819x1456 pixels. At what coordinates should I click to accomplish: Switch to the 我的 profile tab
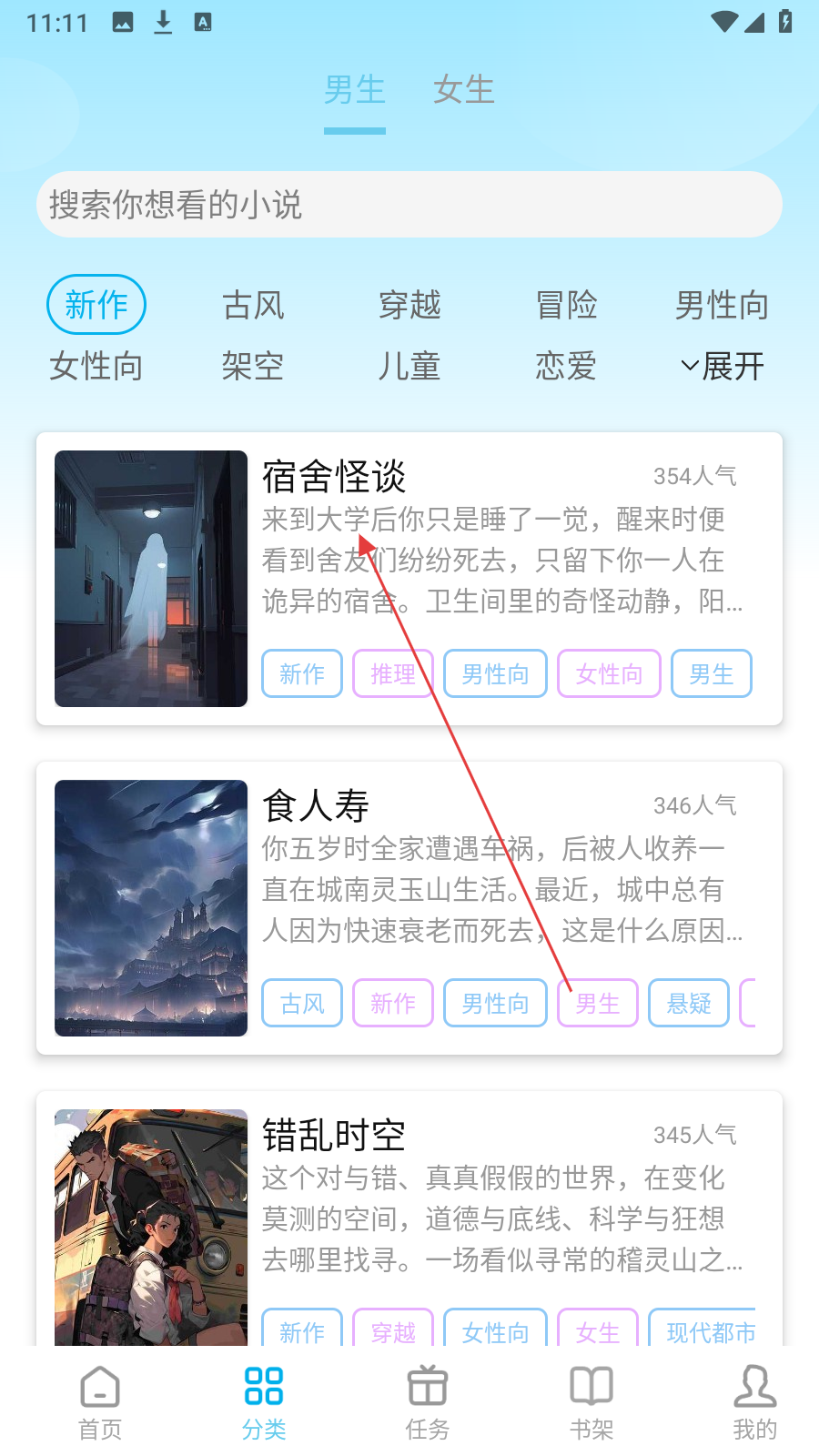(x=754, y=1403)
